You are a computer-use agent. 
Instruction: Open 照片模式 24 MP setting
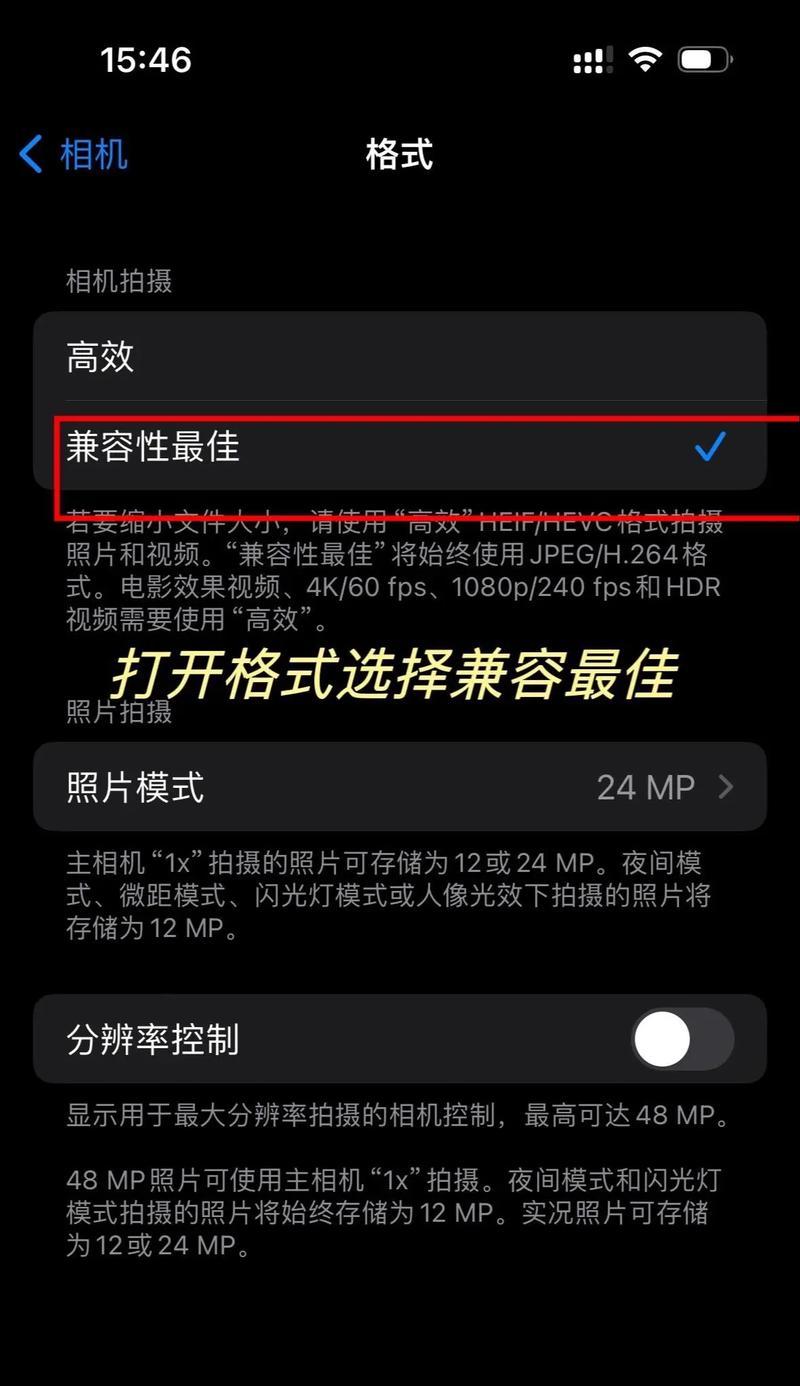coord(400,787)
